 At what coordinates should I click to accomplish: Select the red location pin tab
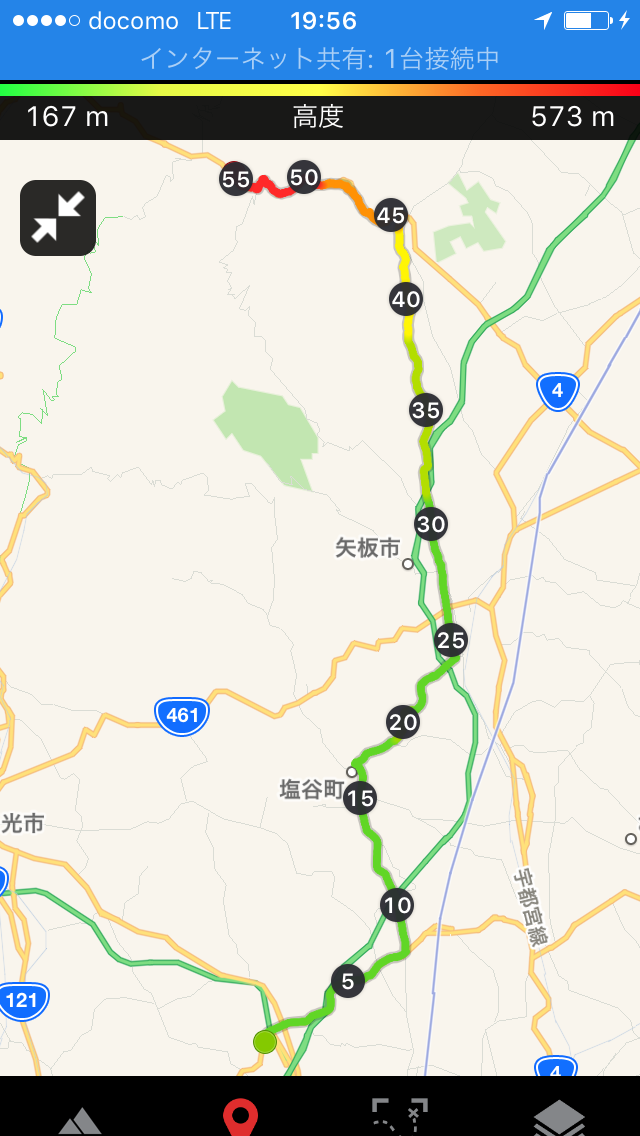tap(240, 1117)
